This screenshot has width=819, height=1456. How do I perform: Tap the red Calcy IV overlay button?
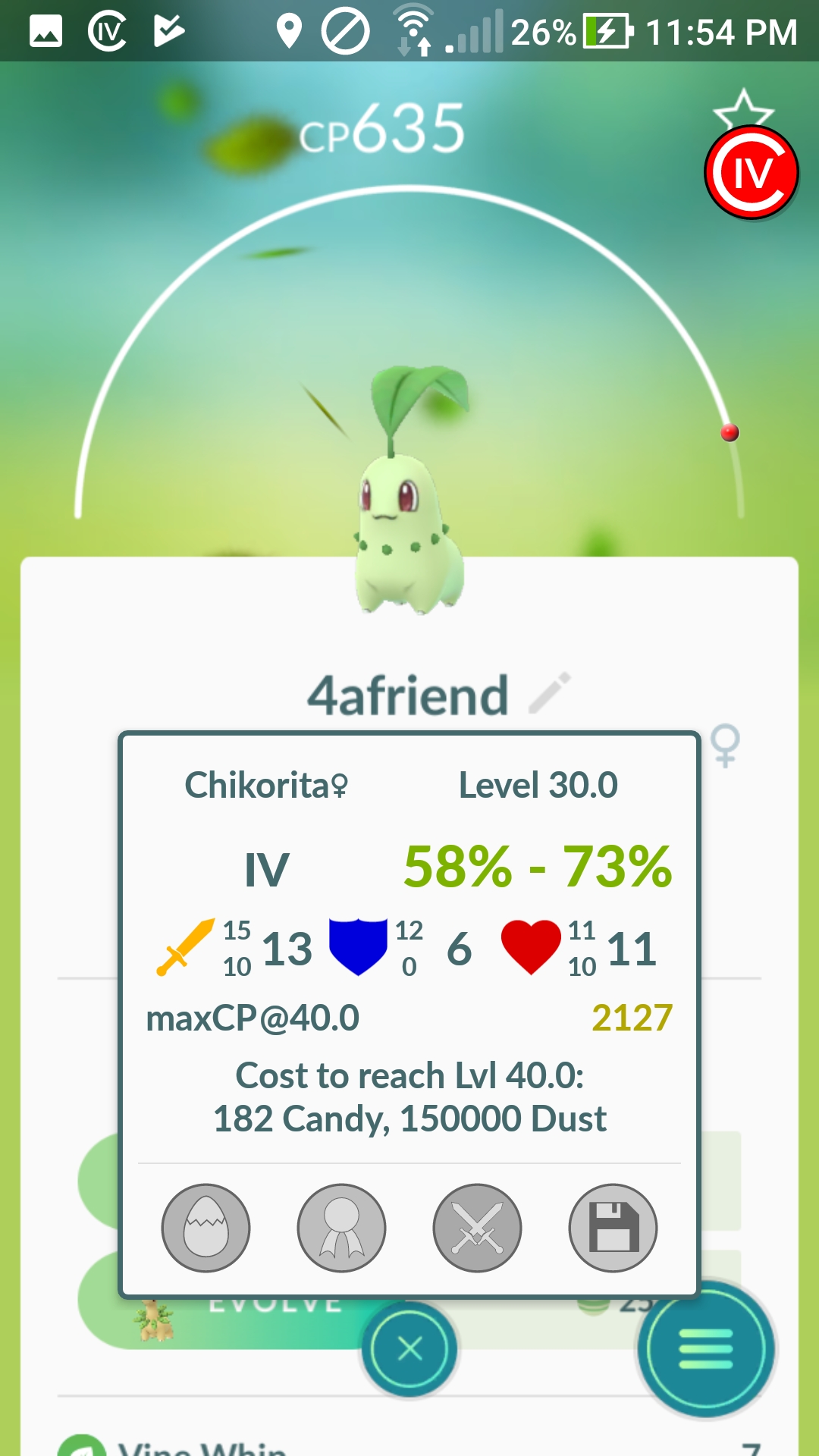752,173
